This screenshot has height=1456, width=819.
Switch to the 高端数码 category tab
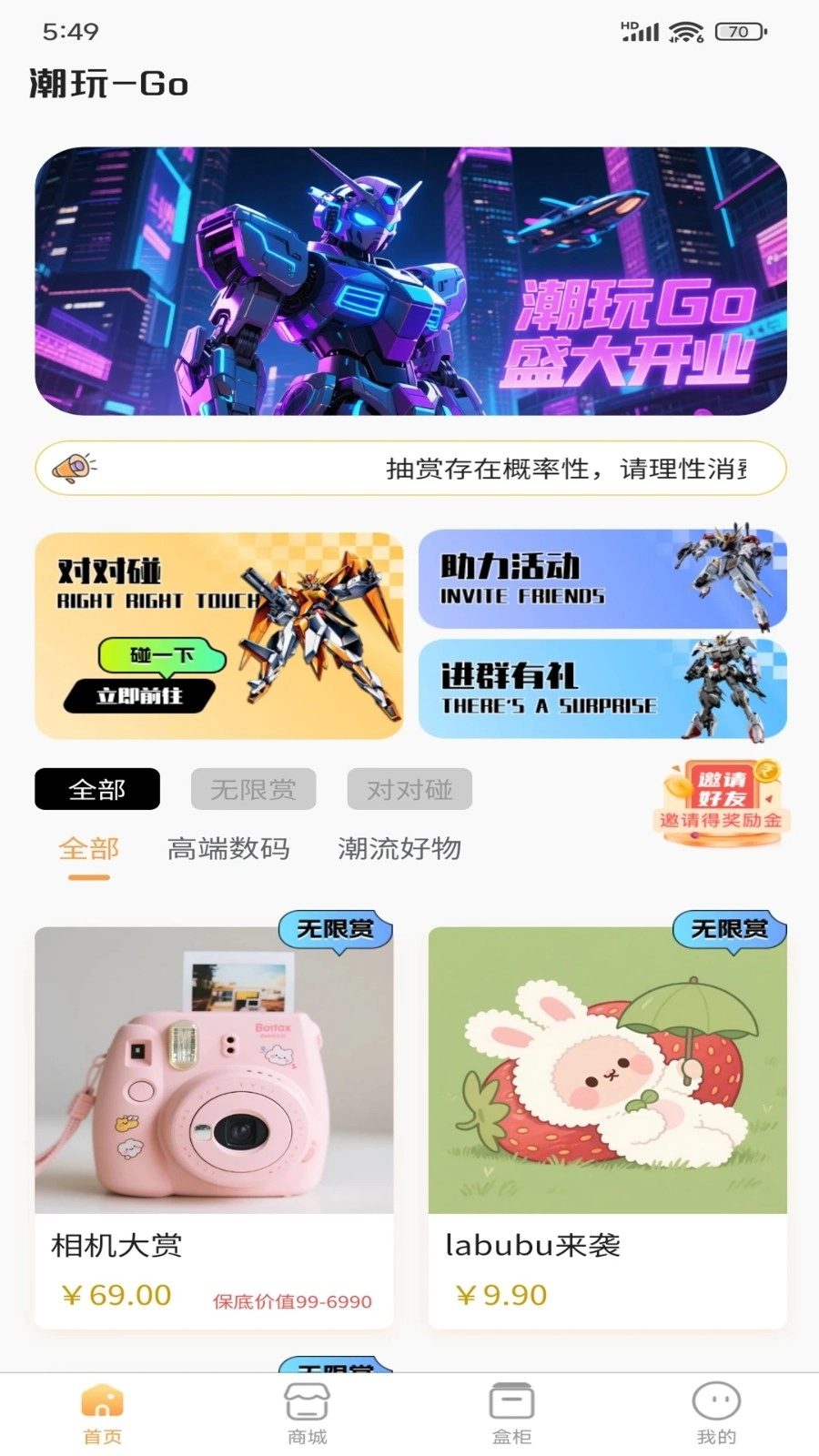(x=227, y=848)
